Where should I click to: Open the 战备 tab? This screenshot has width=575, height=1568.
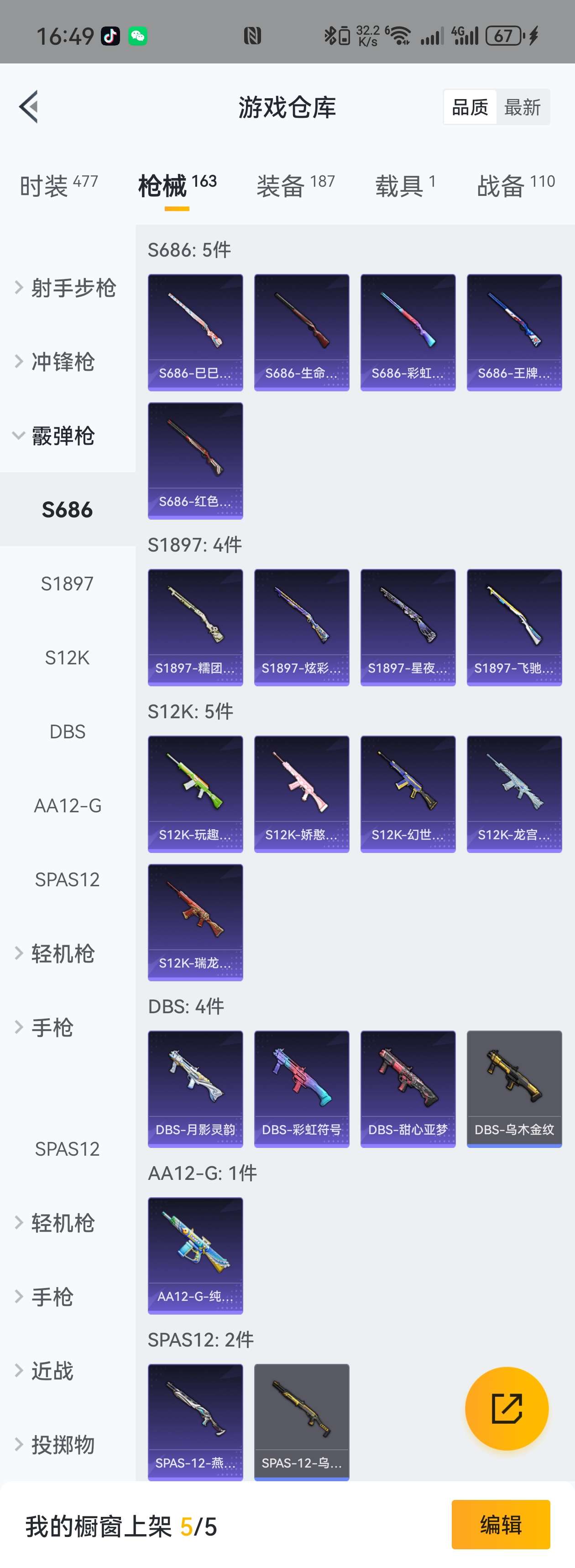pos(515,185)
